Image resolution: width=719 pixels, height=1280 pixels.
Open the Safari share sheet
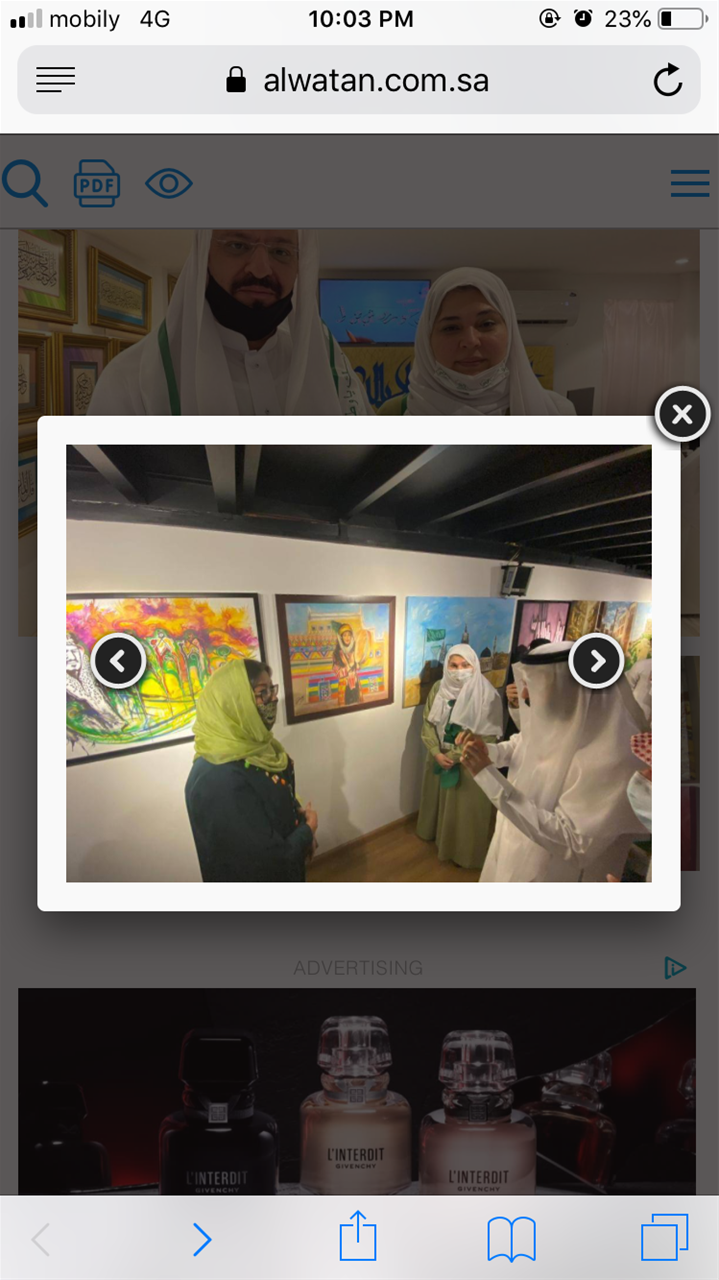coord(358,1237)
